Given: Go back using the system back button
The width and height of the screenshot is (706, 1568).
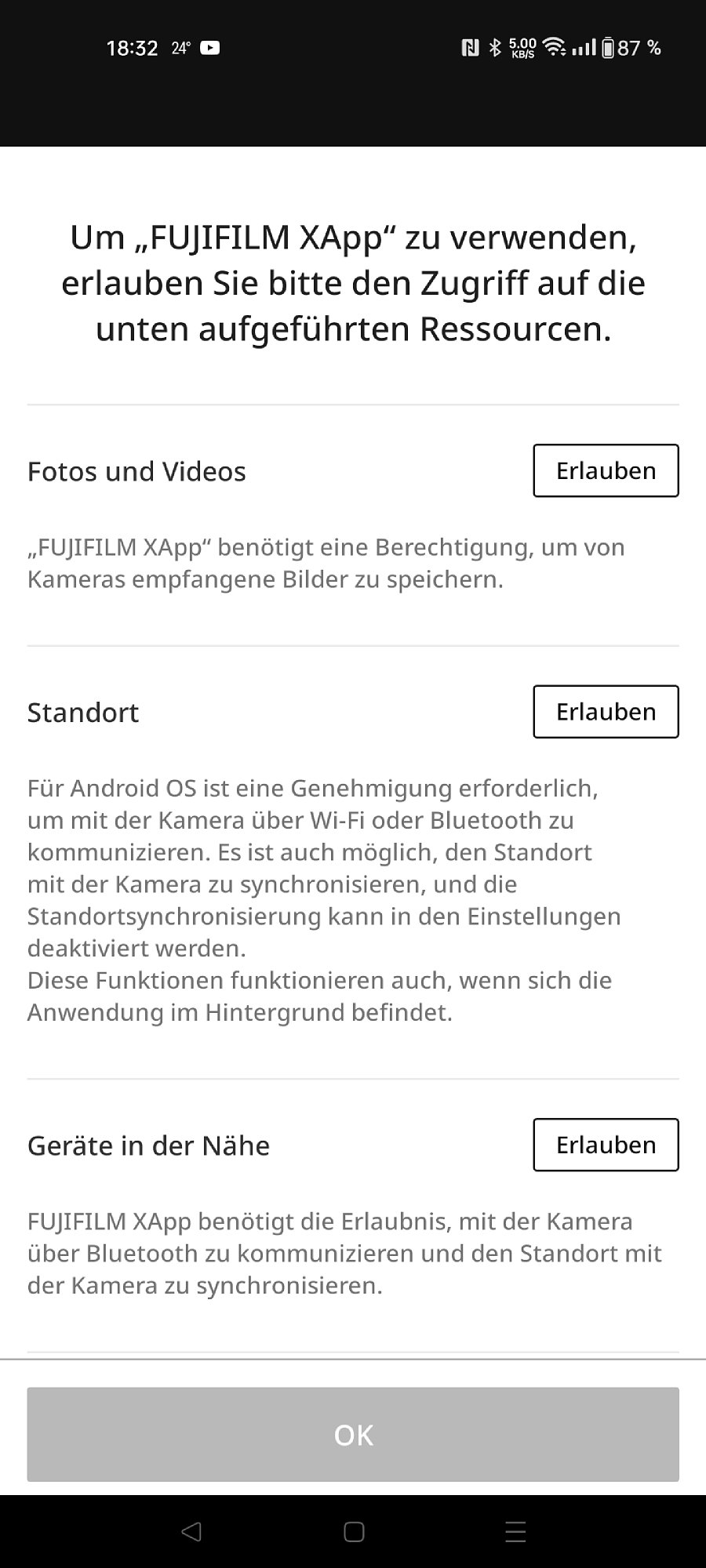Looking at the screenshot, I should [x=191, y=1531].
